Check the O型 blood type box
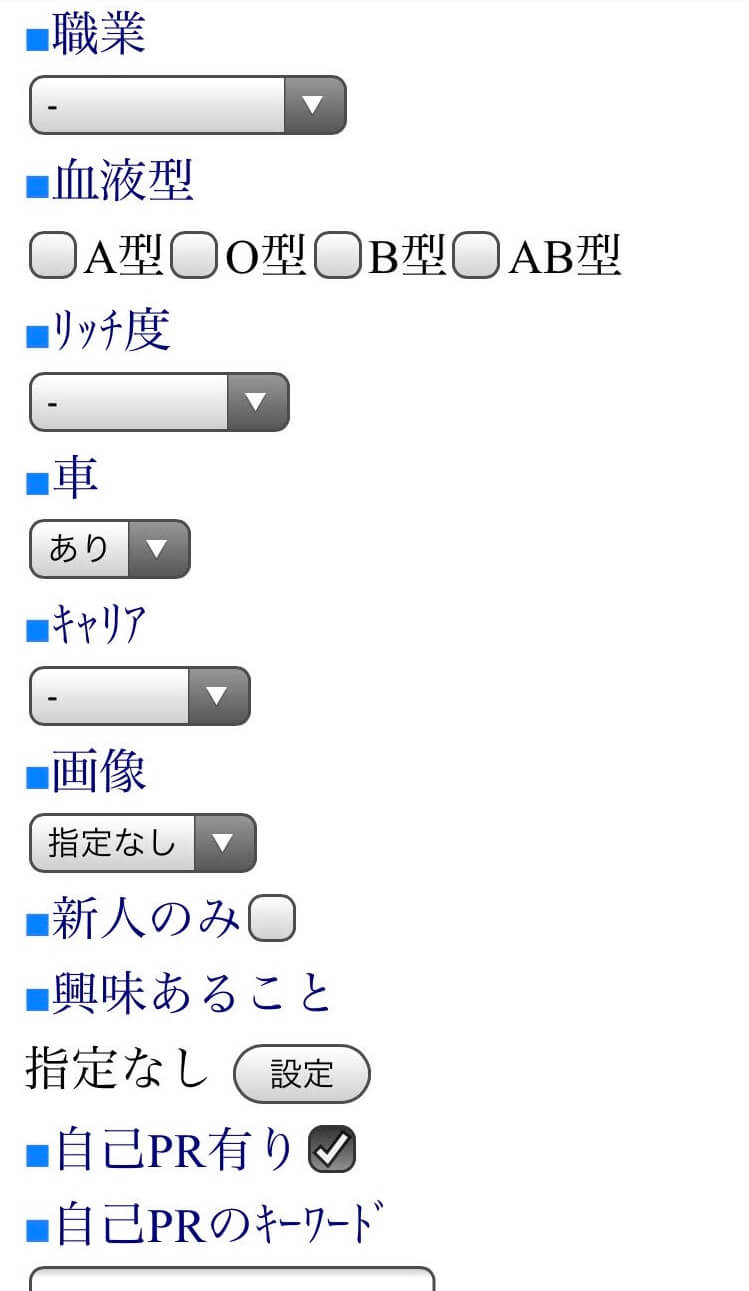The height and width of the screenshot is (1291, 749). (x=195, y=256)
